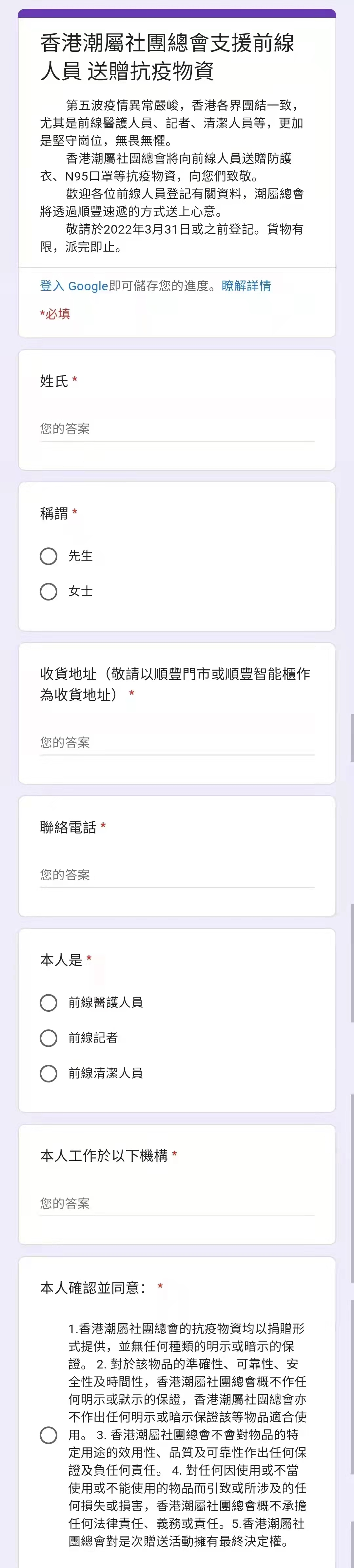This screenshot has width=354, height=1568.
Task: Choose 前線記者 option
Action: click(x=49, y=1038)
